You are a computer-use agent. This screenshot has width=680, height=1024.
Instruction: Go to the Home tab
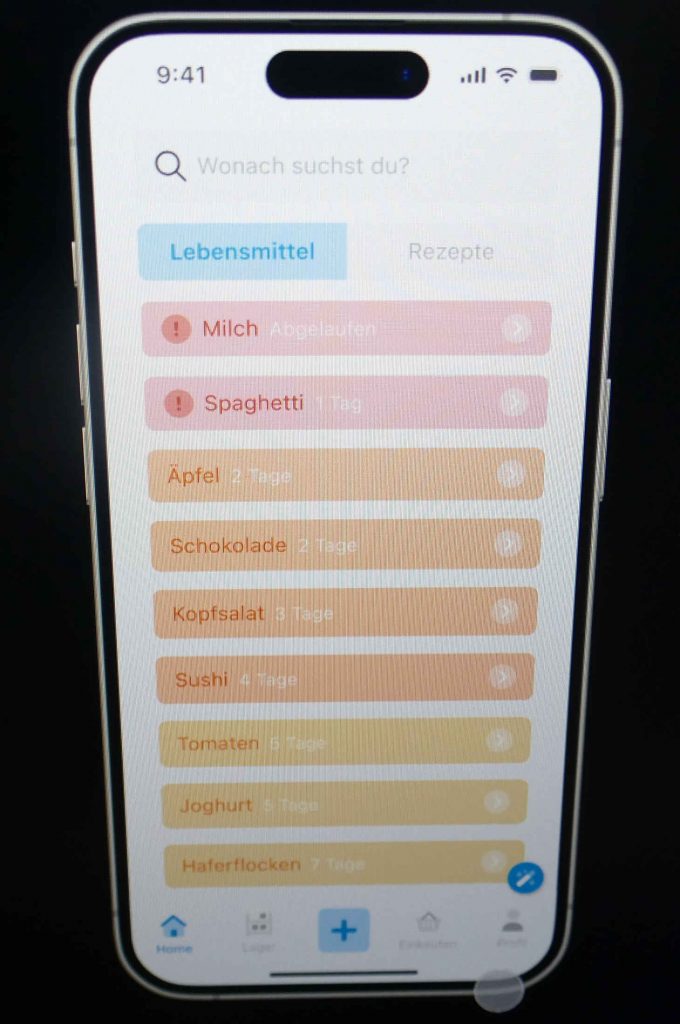coord(174,932)
